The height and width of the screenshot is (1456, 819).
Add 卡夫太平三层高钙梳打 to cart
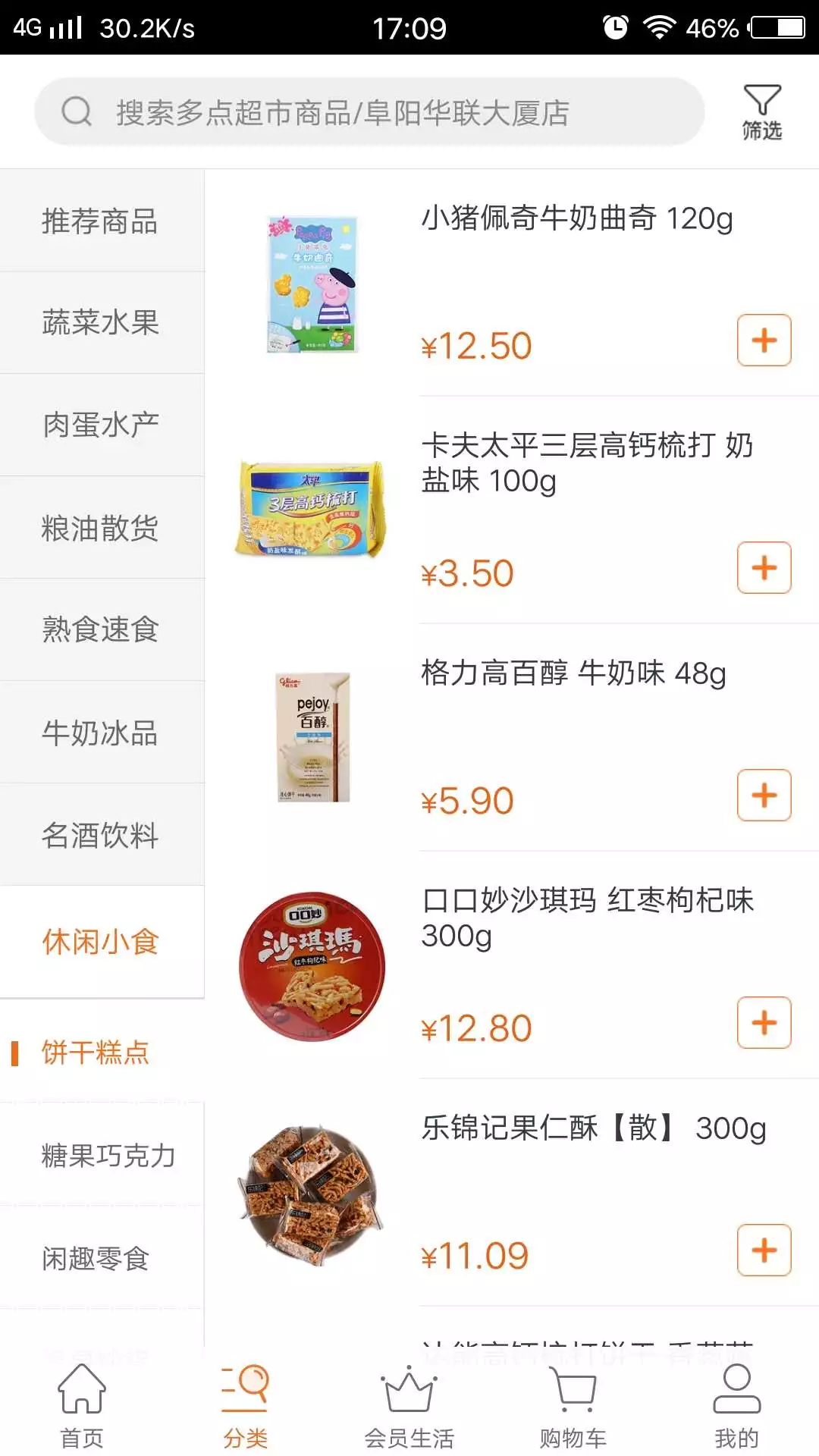point(764,568)
